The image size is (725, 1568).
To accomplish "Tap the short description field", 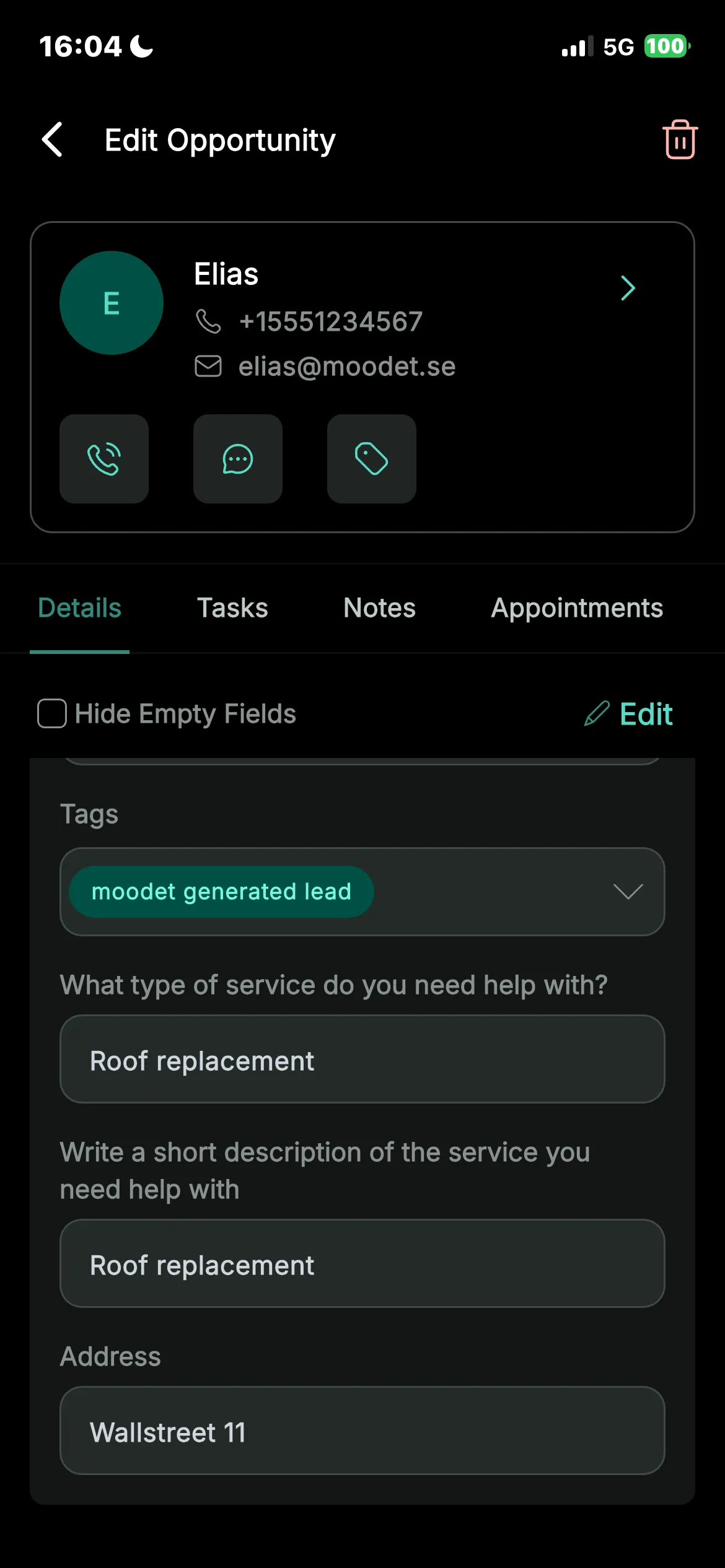I will tap(362, 1263).
